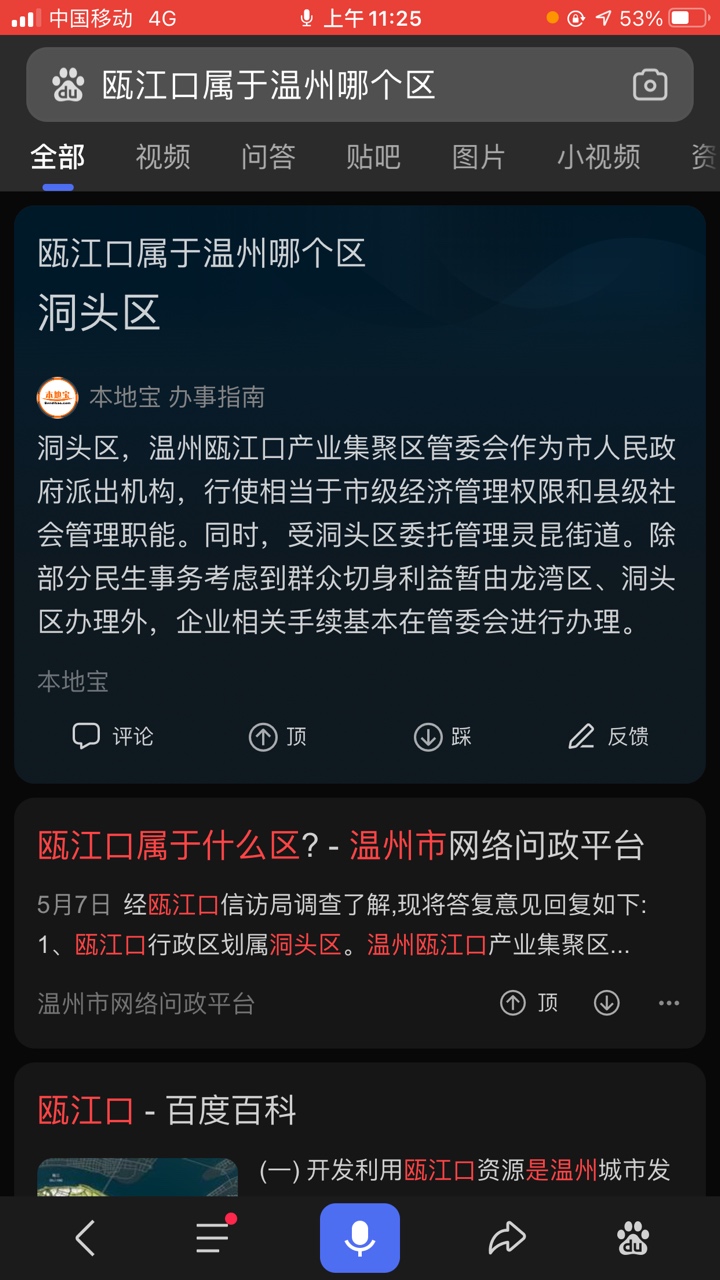Open the 温州市网络问政平台 result 瓯江口属于什么区

pyautogui.click(x=340, y=846)
